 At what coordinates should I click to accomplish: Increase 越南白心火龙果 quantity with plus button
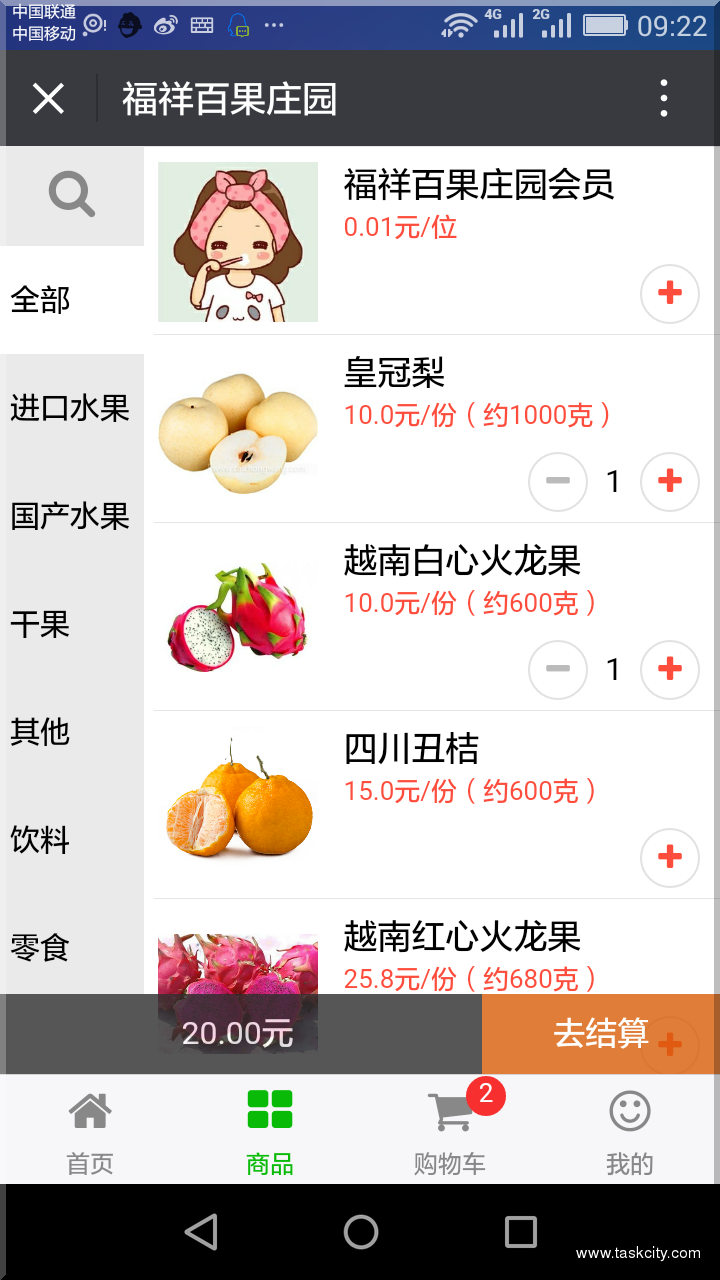(x=669, y=670)
